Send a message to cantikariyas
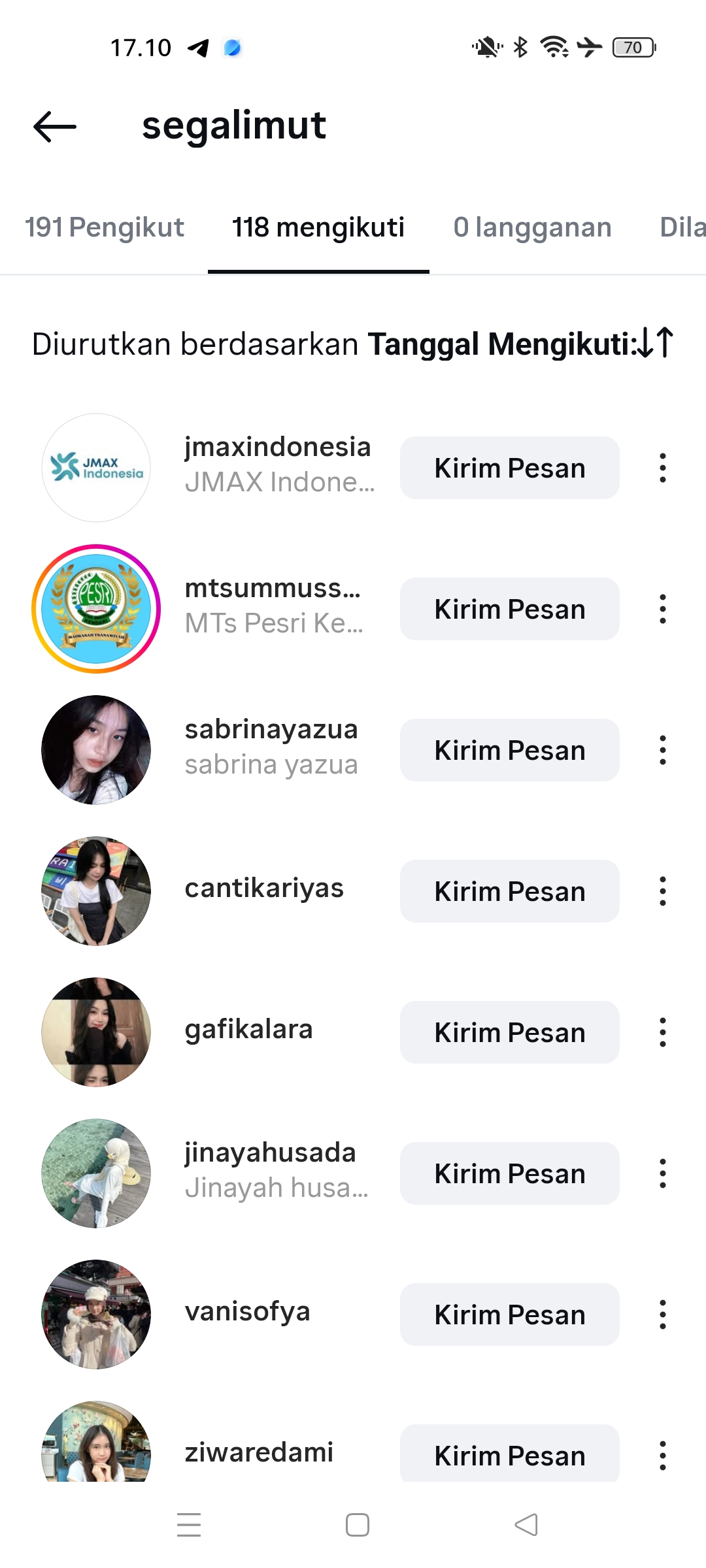 pos(509,891)
